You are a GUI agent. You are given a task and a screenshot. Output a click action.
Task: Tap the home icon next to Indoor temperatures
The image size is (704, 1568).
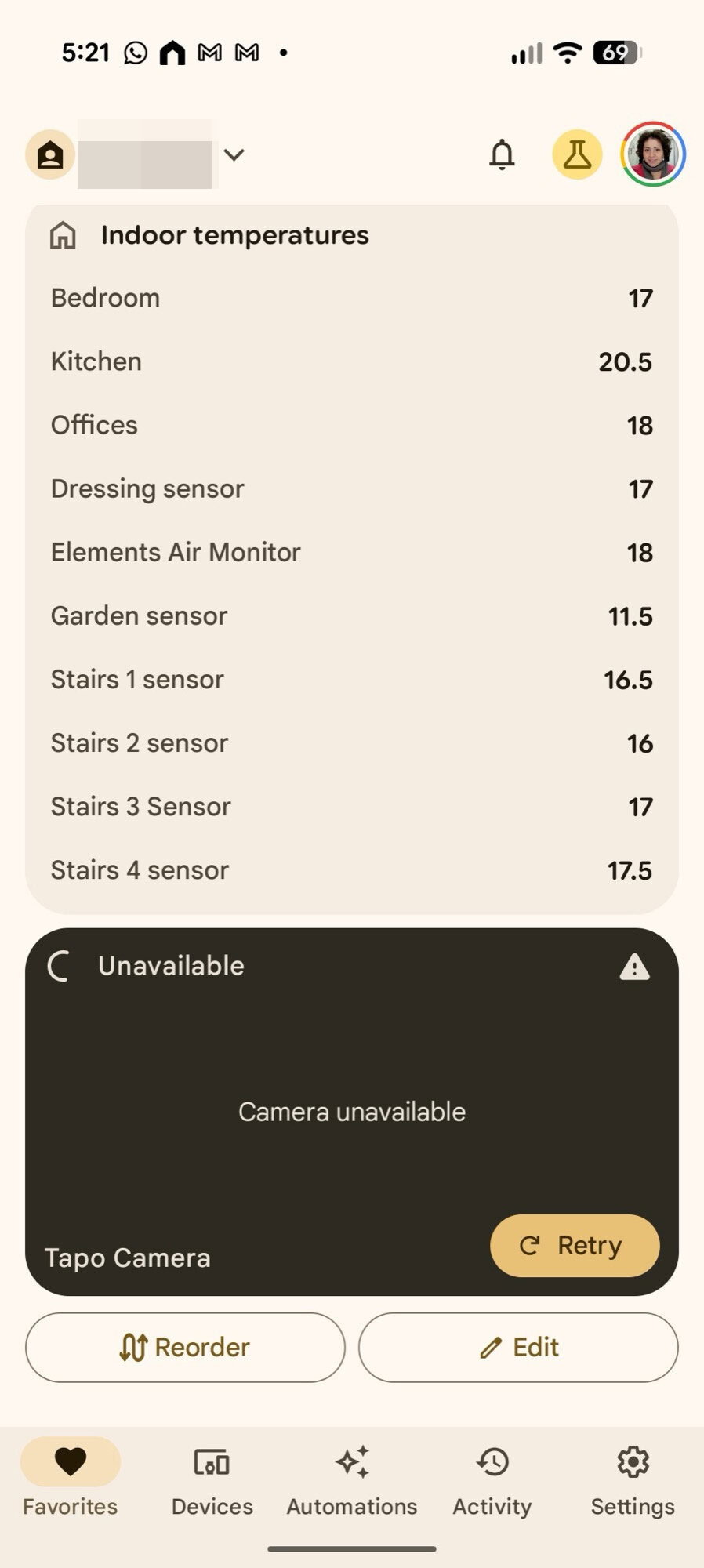(64, 234)
